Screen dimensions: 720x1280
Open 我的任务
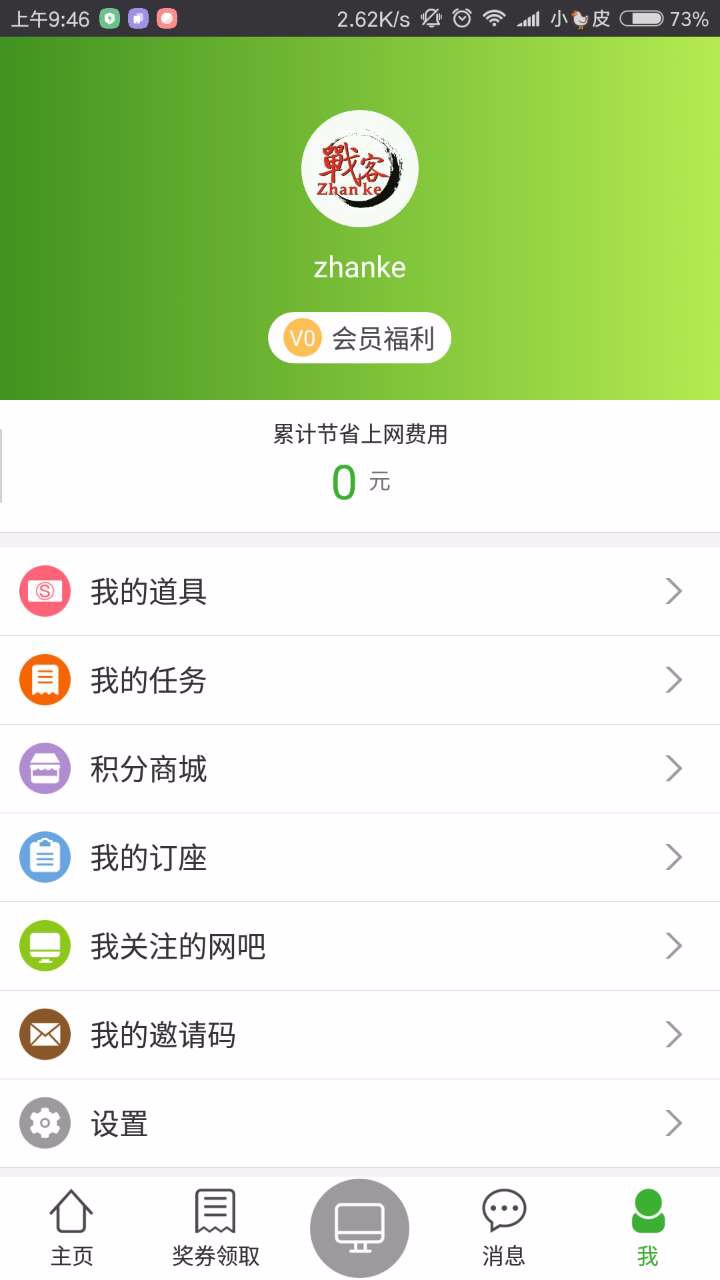360,680
